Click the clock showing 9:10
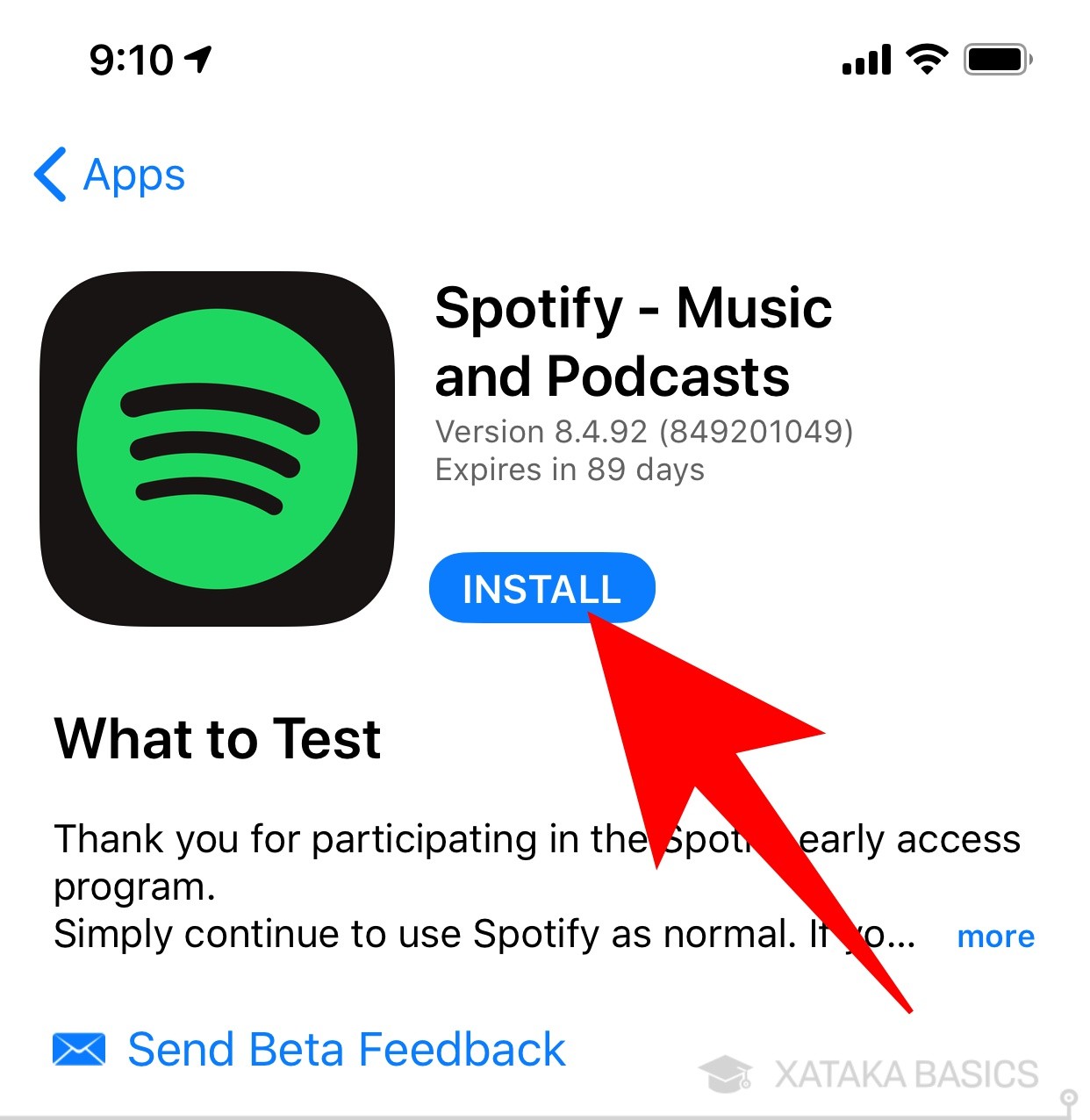The image size is (1090, 1120). pyautogui.click(x=132, y=58)
